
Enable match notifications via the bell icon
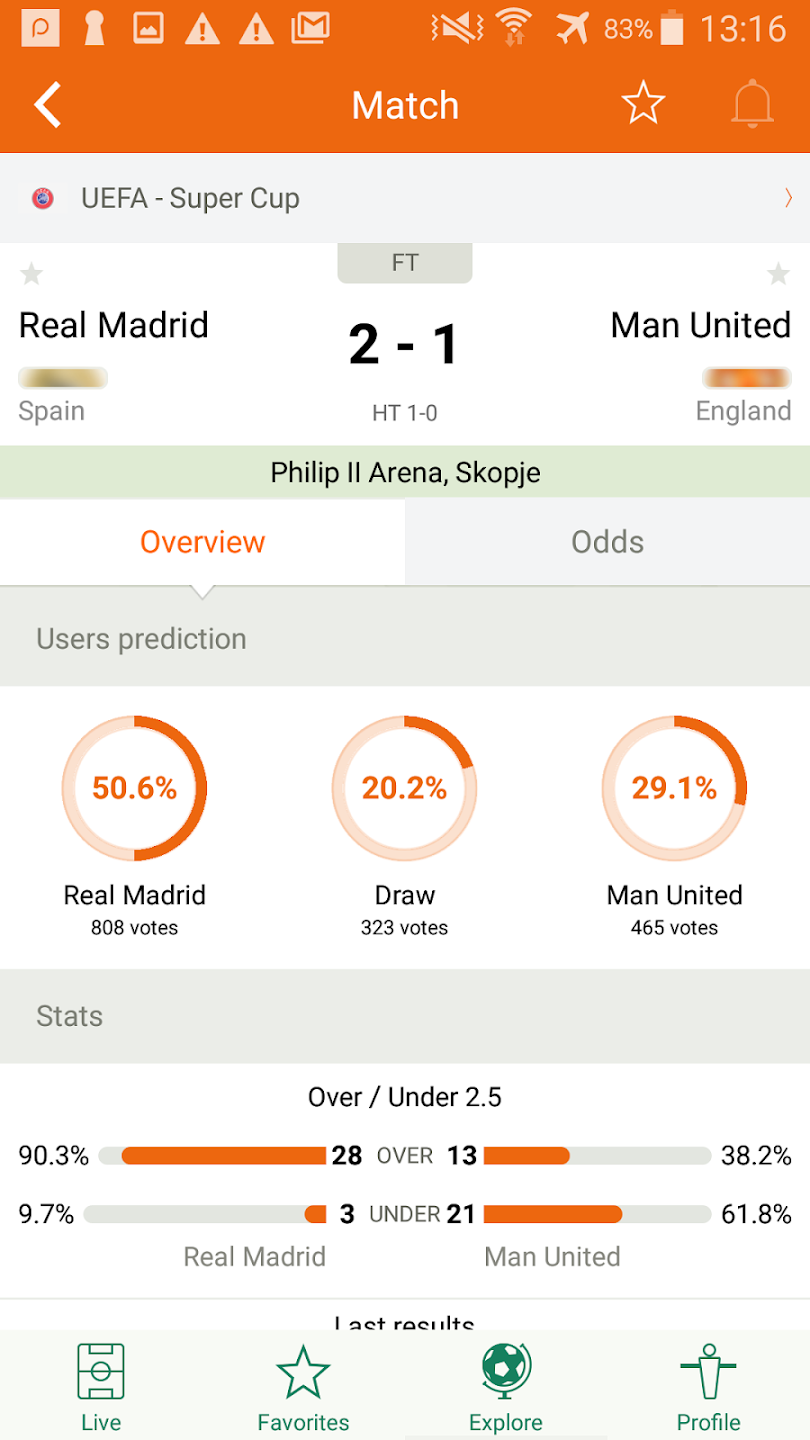[x=752, y=104]
